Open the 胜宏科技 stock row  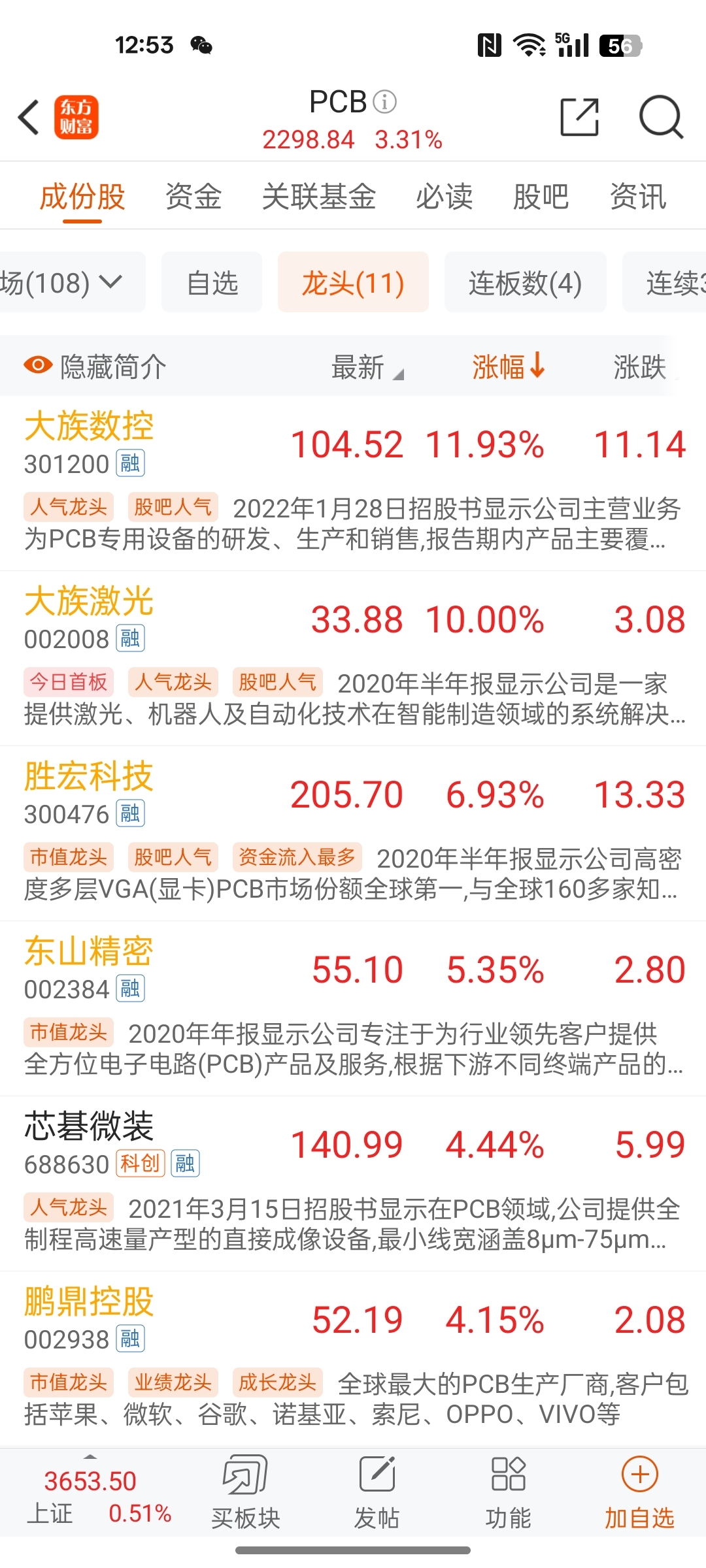point(353,834)
